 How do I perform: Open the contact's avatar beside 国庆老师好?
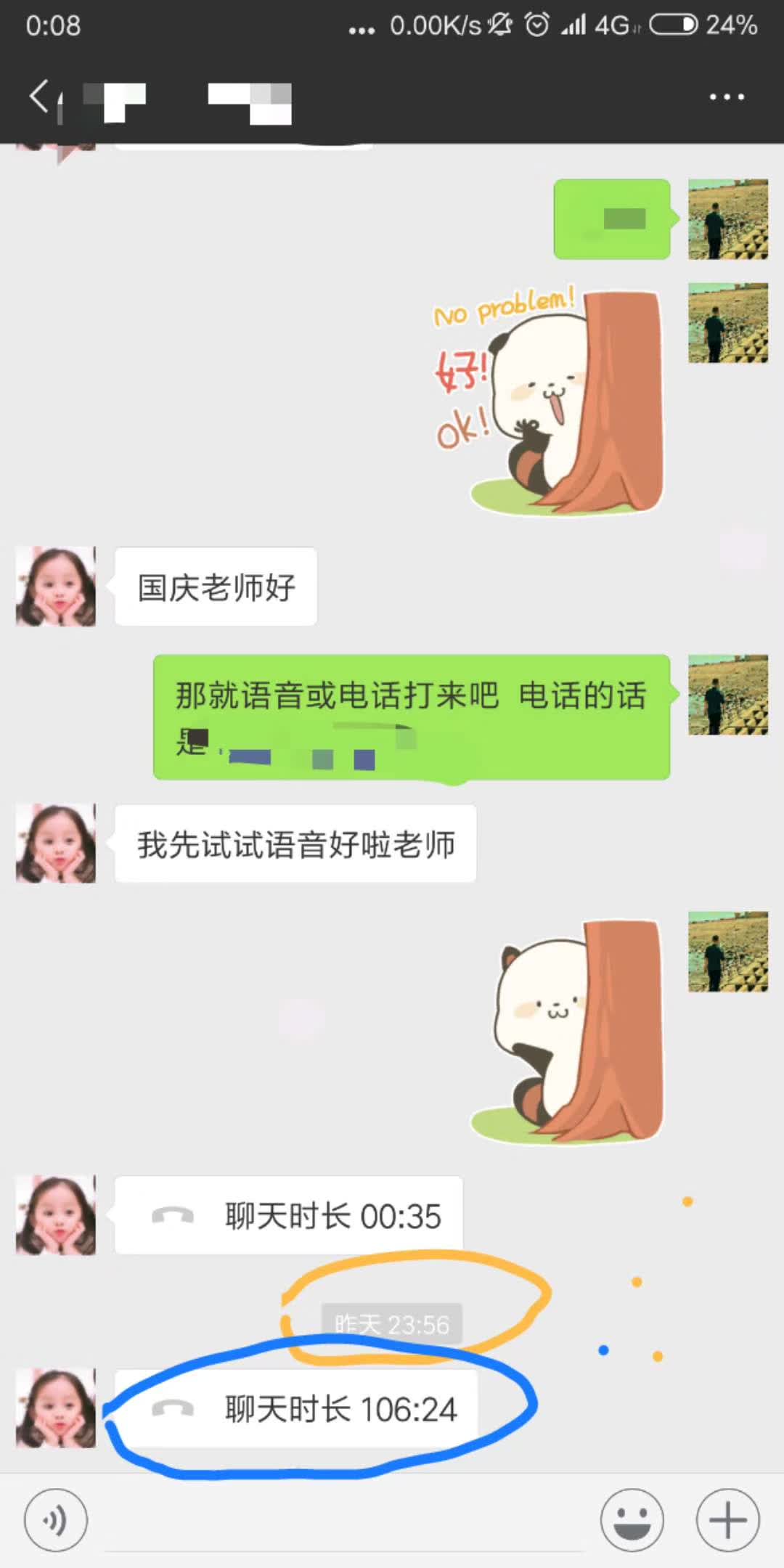point(56,587)
